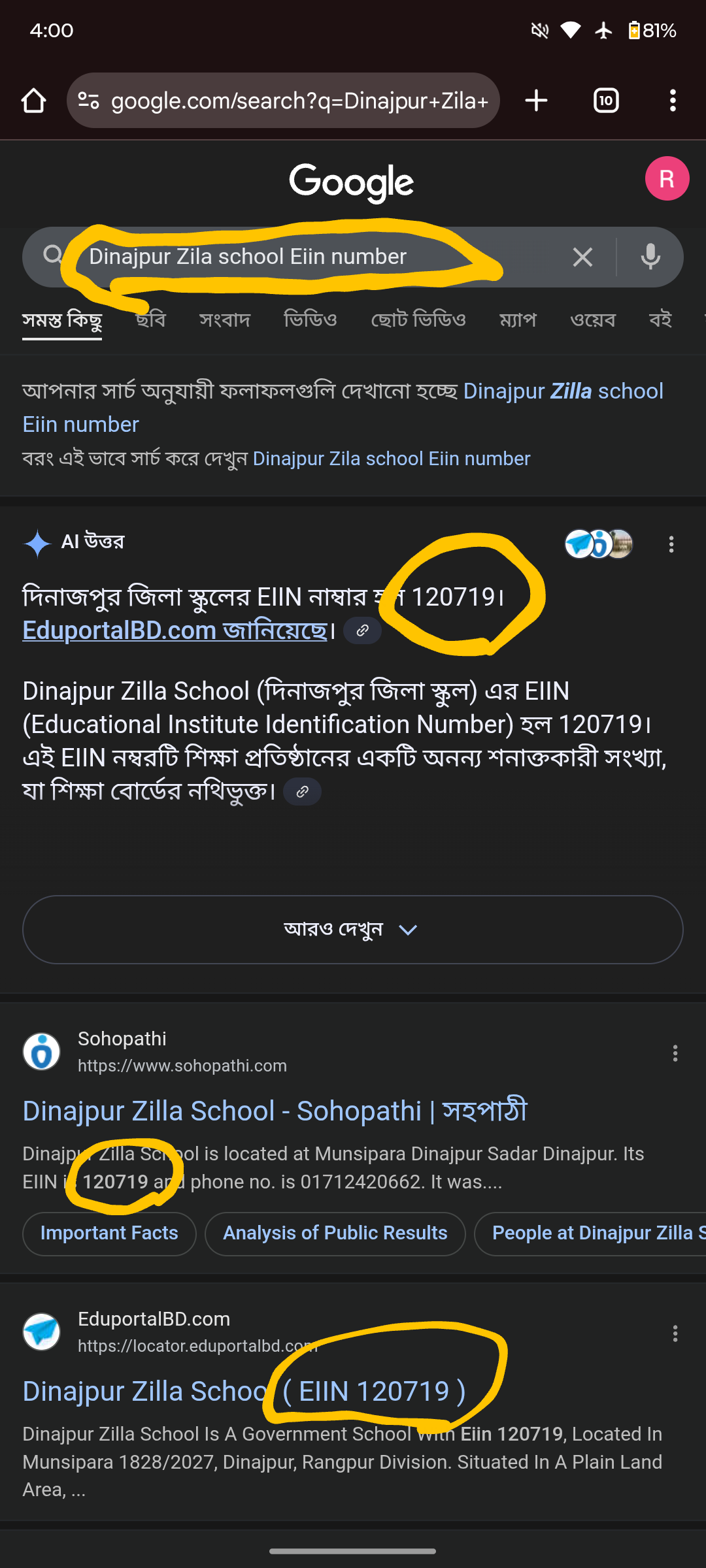Start a voice search with the microphone
Image resolution: width=706 pixels, height=1568 pixels.
click(650, 257)
